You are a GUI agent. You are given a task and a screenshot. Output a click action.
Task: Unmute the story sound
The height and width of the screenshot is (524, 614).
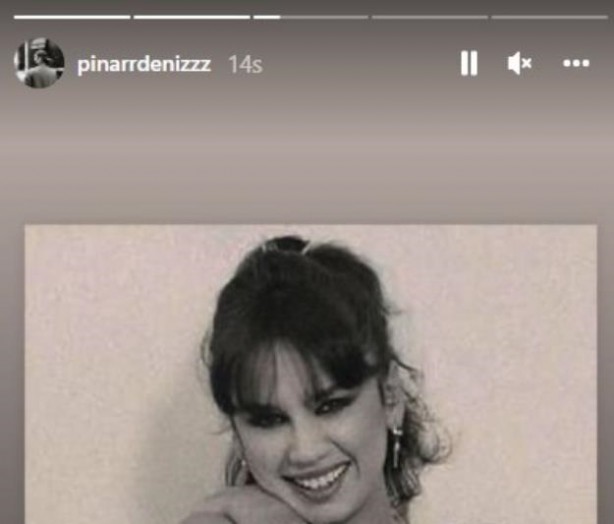(x=519, y=64)
